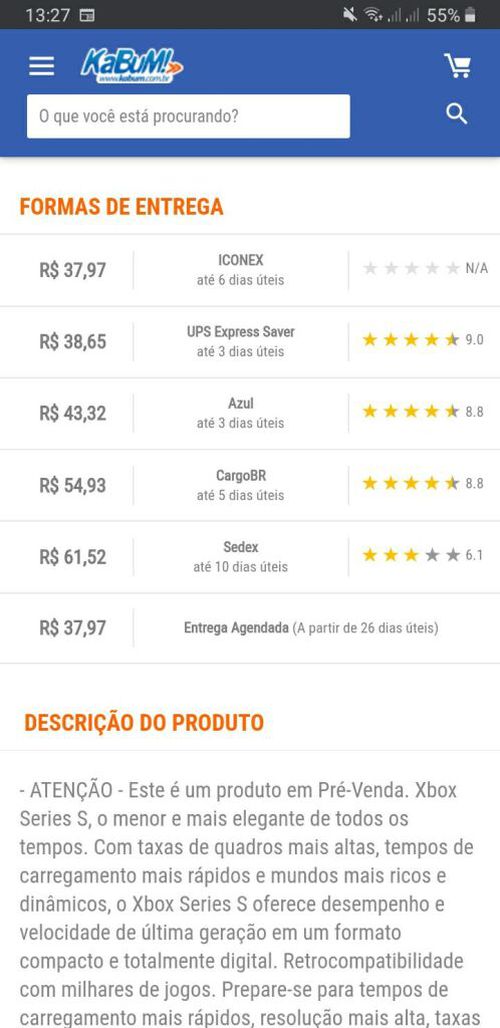Open the hamburger menu

41,66
